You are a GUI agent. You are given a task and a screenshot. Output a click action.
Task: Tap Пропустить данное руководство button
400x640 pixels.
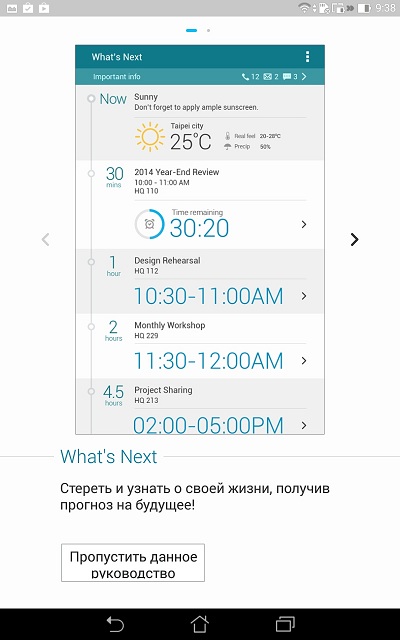pos(133,562)
